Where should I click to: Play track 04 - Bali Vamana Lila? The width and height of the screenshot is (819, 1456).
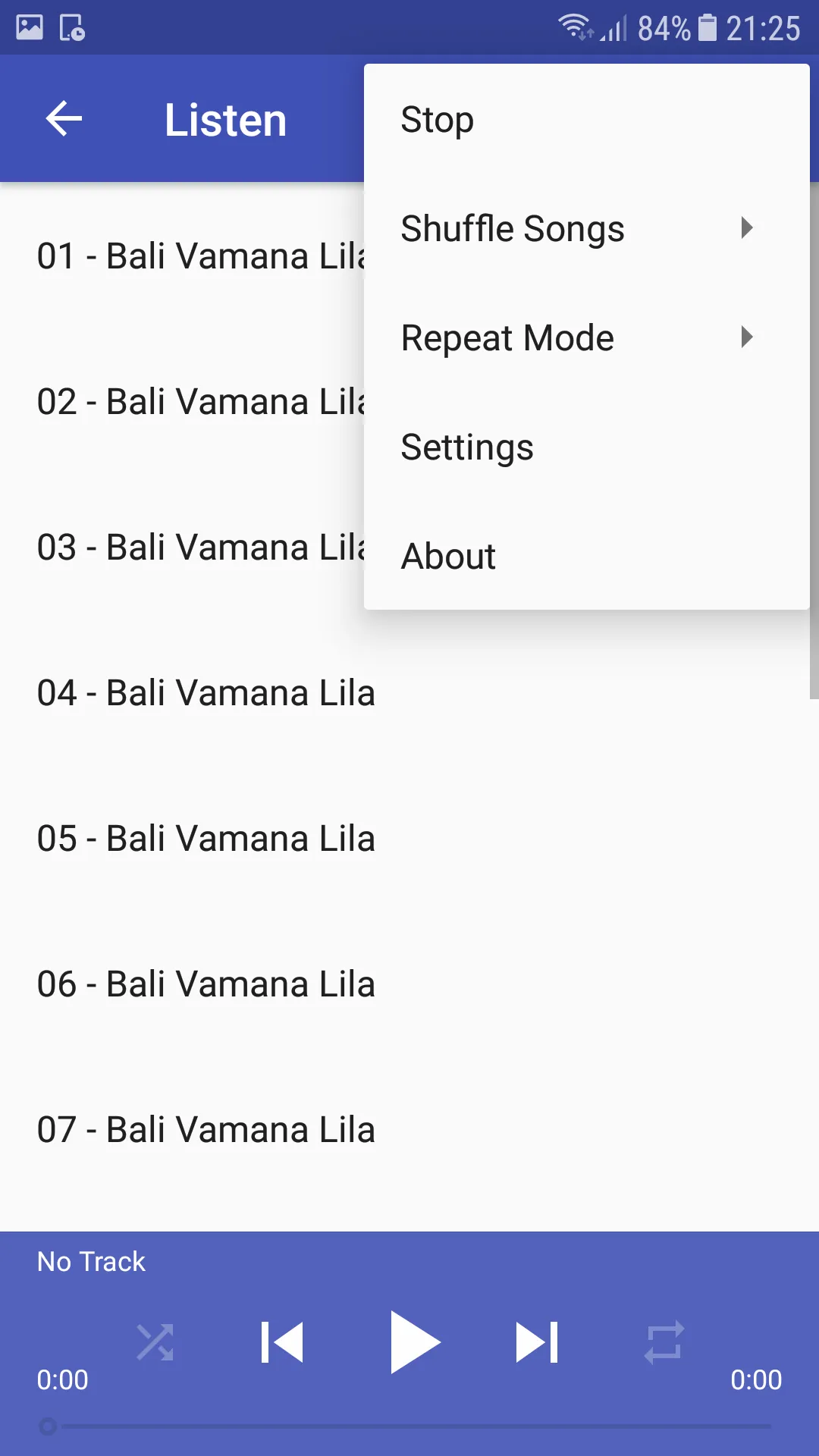409,693
